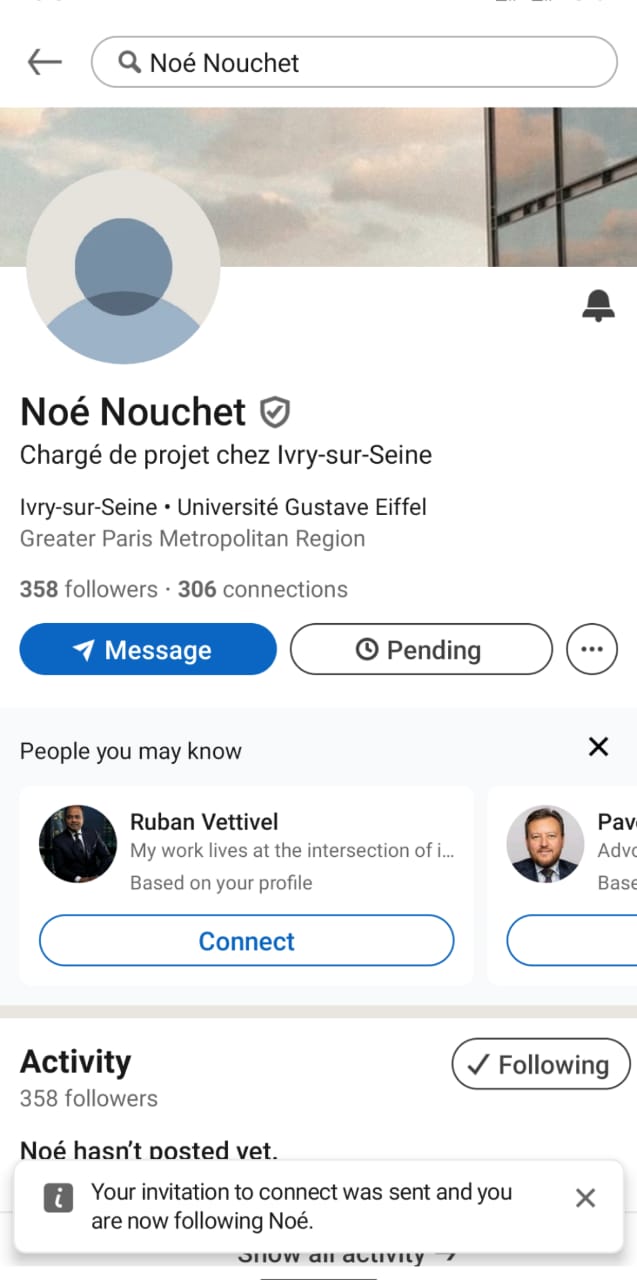Open the notification bell for Noé's profile
The image size is (637, 1280).
point(598,305)
